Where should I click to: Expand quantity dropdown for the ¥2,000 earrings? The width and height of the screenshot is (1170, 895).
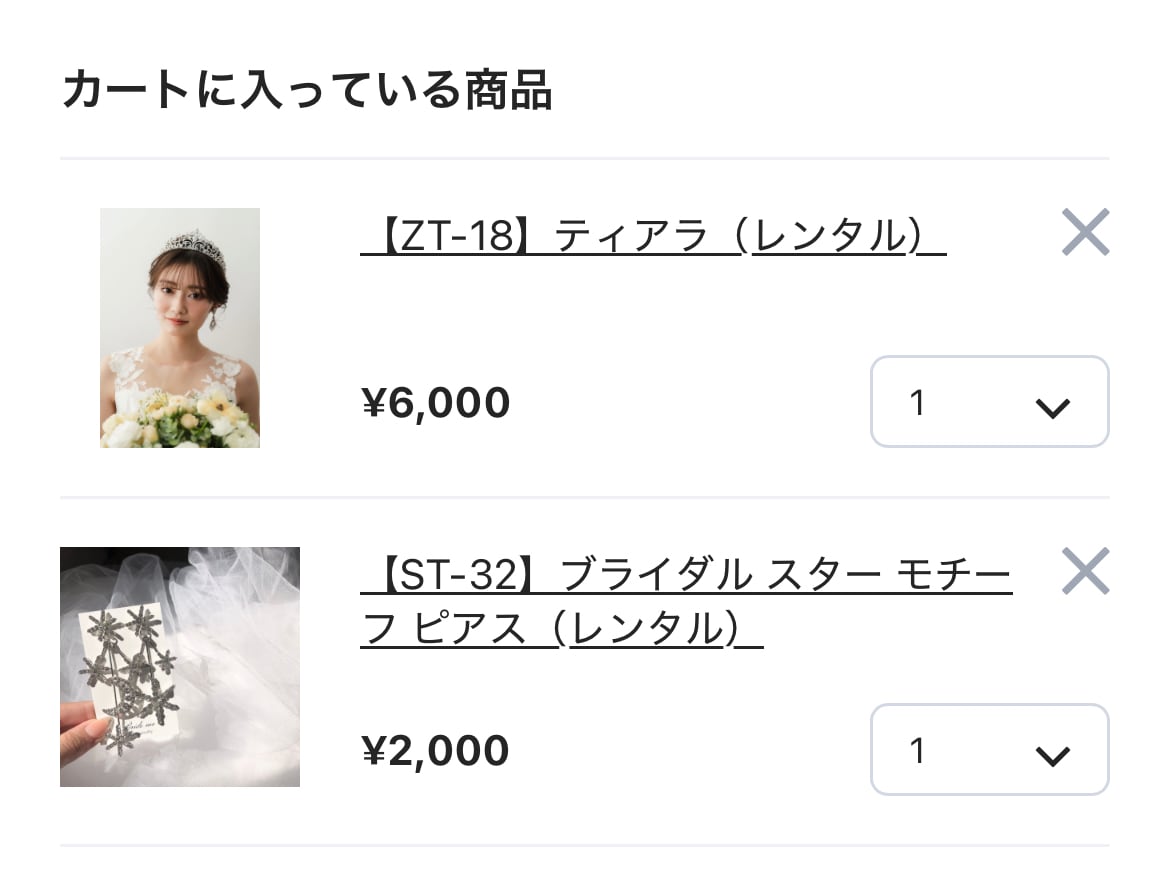tap(989, 749)
